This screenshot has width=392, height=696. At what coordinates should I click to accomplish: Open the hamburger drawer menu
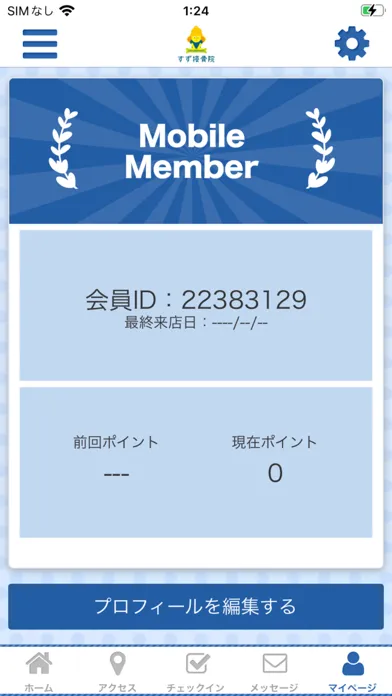40,44
